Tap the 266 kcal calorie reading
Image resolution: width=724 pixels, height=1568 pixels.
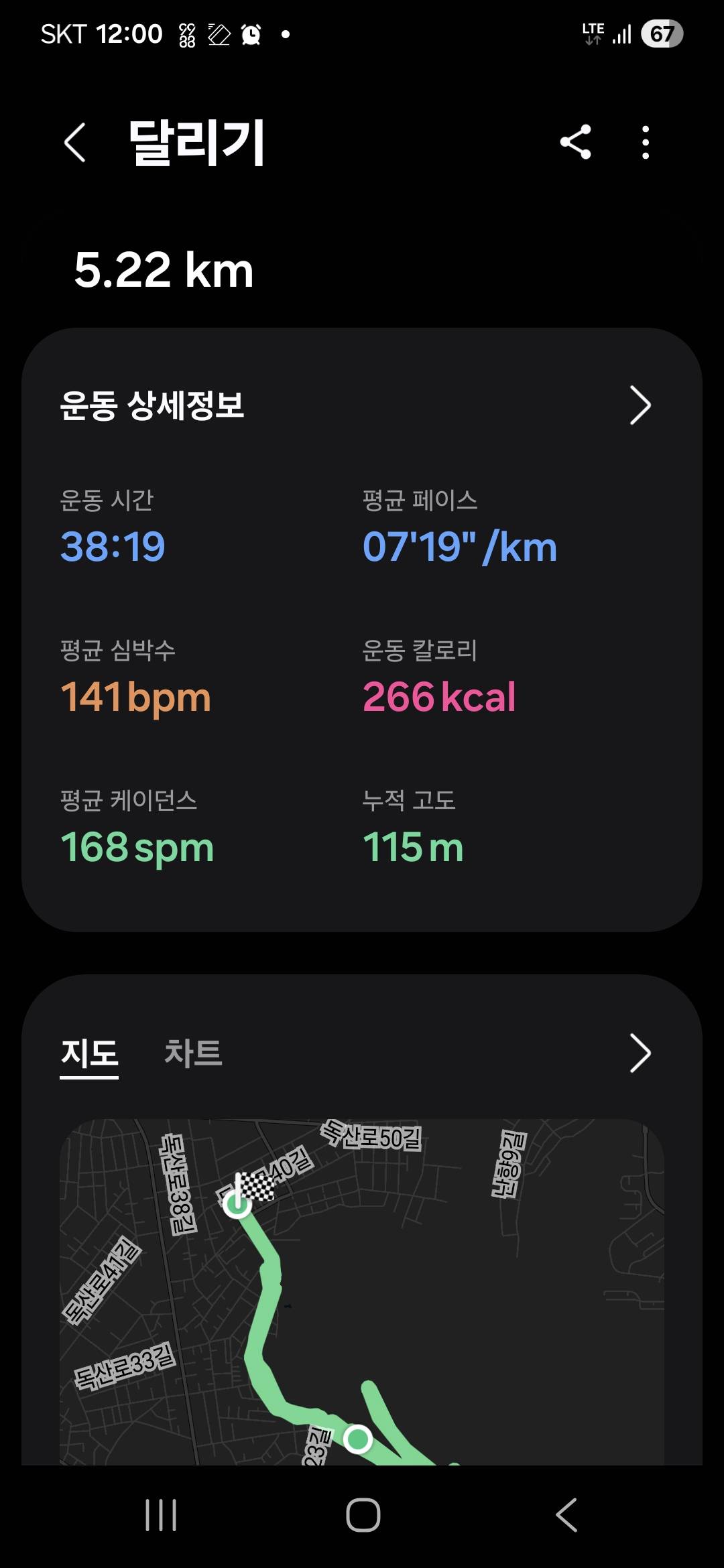click(438, 697)
